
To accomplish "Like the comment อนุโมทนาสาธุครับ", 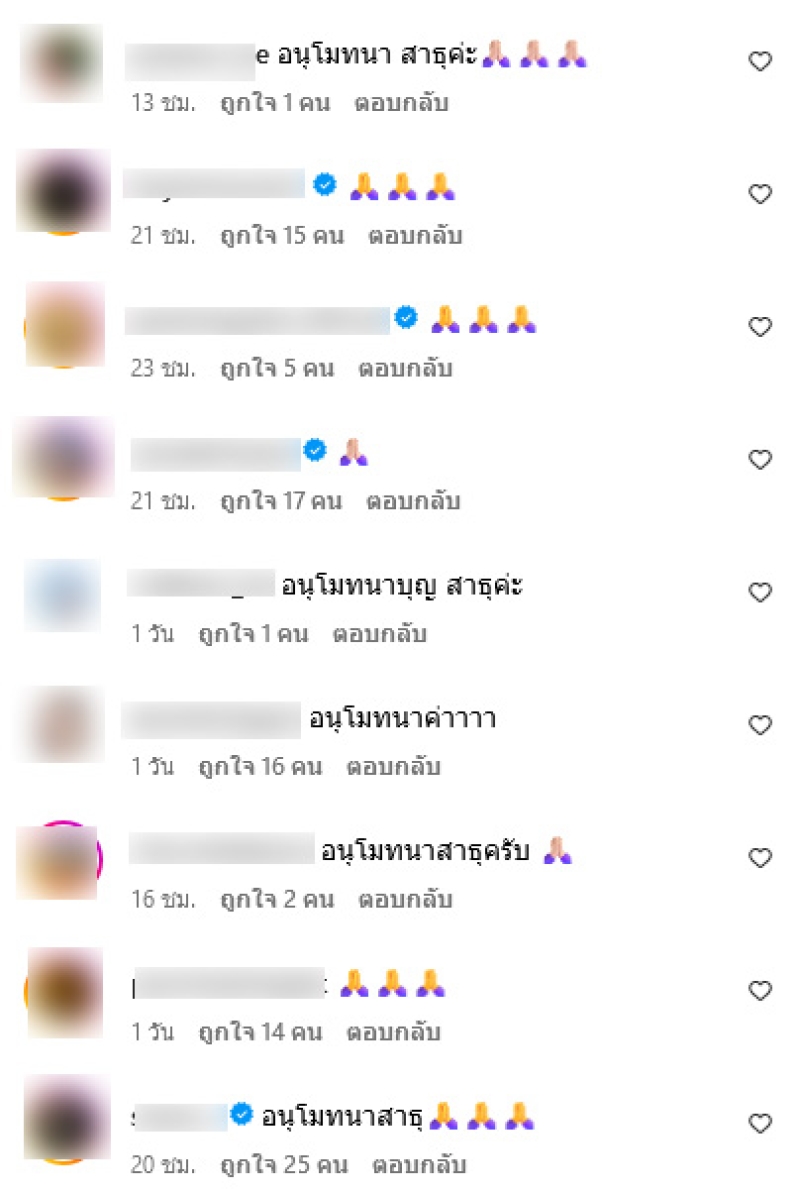I will [x=760, y=858].
